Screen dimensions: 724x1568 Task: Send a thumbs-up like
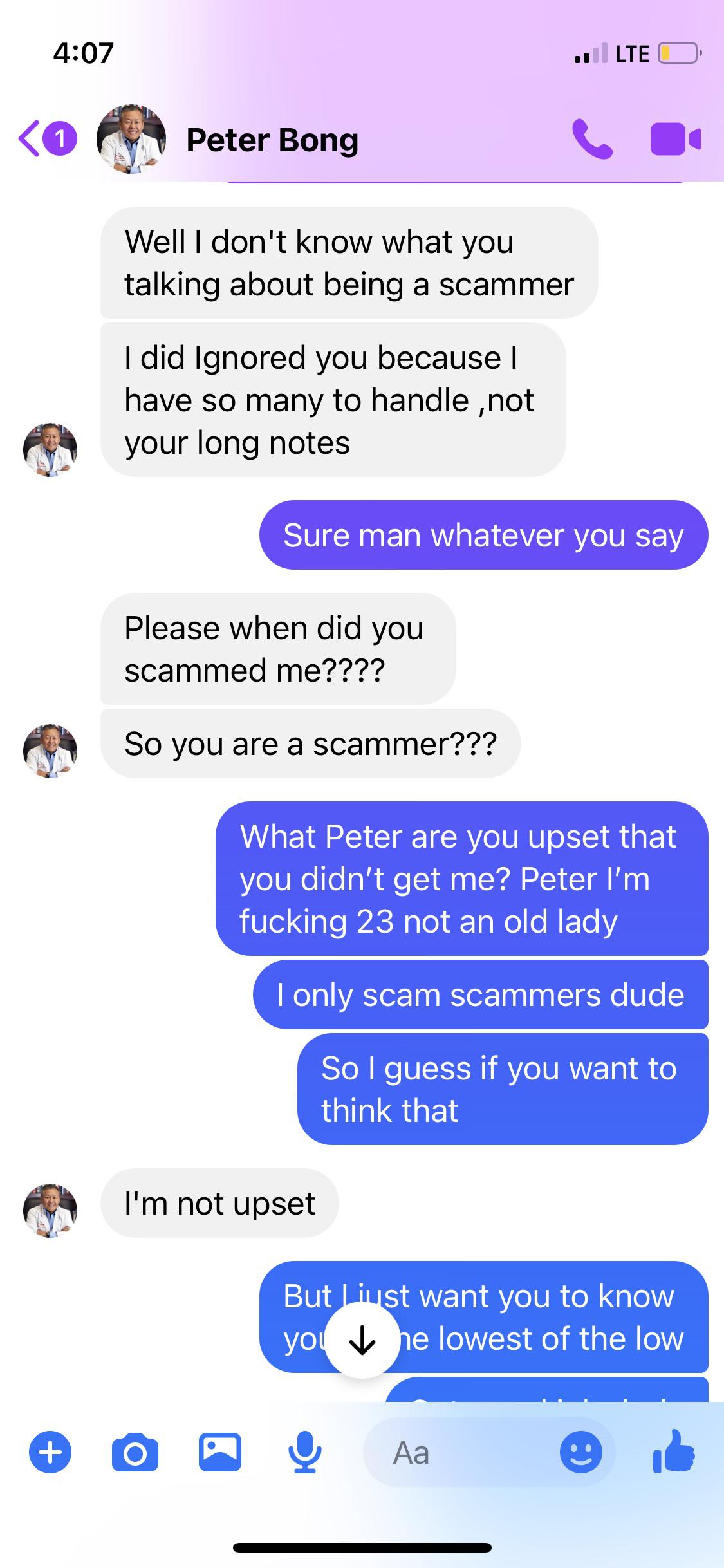point(673,1451)
